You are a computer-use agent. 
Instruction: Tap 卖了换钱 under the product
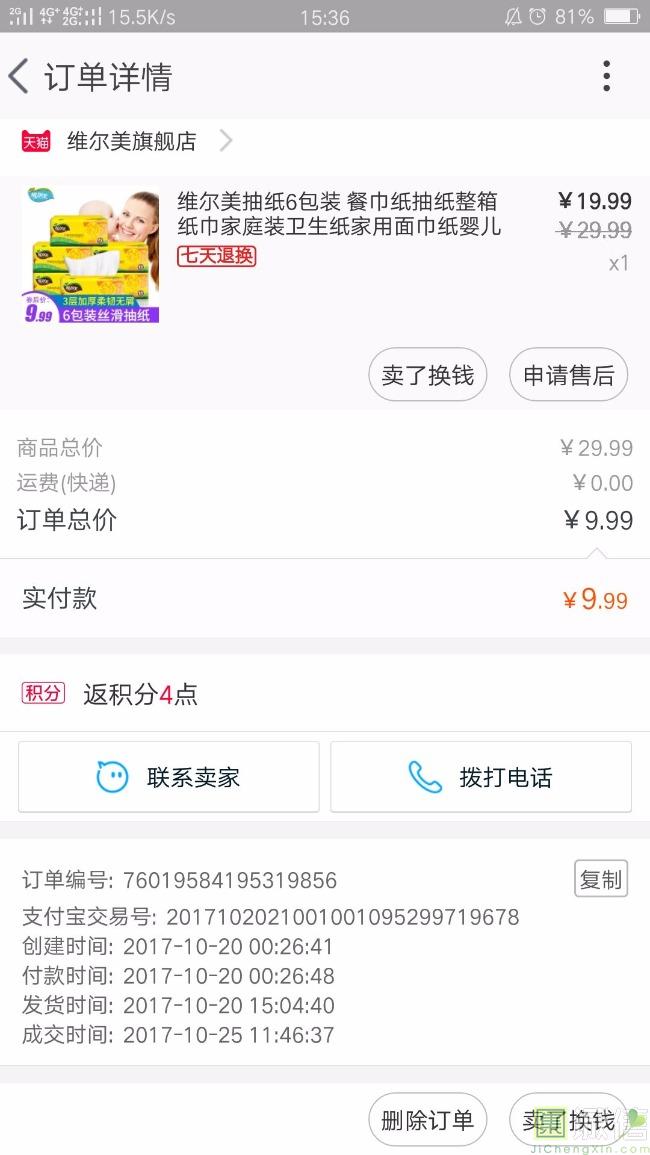(427, 375)
